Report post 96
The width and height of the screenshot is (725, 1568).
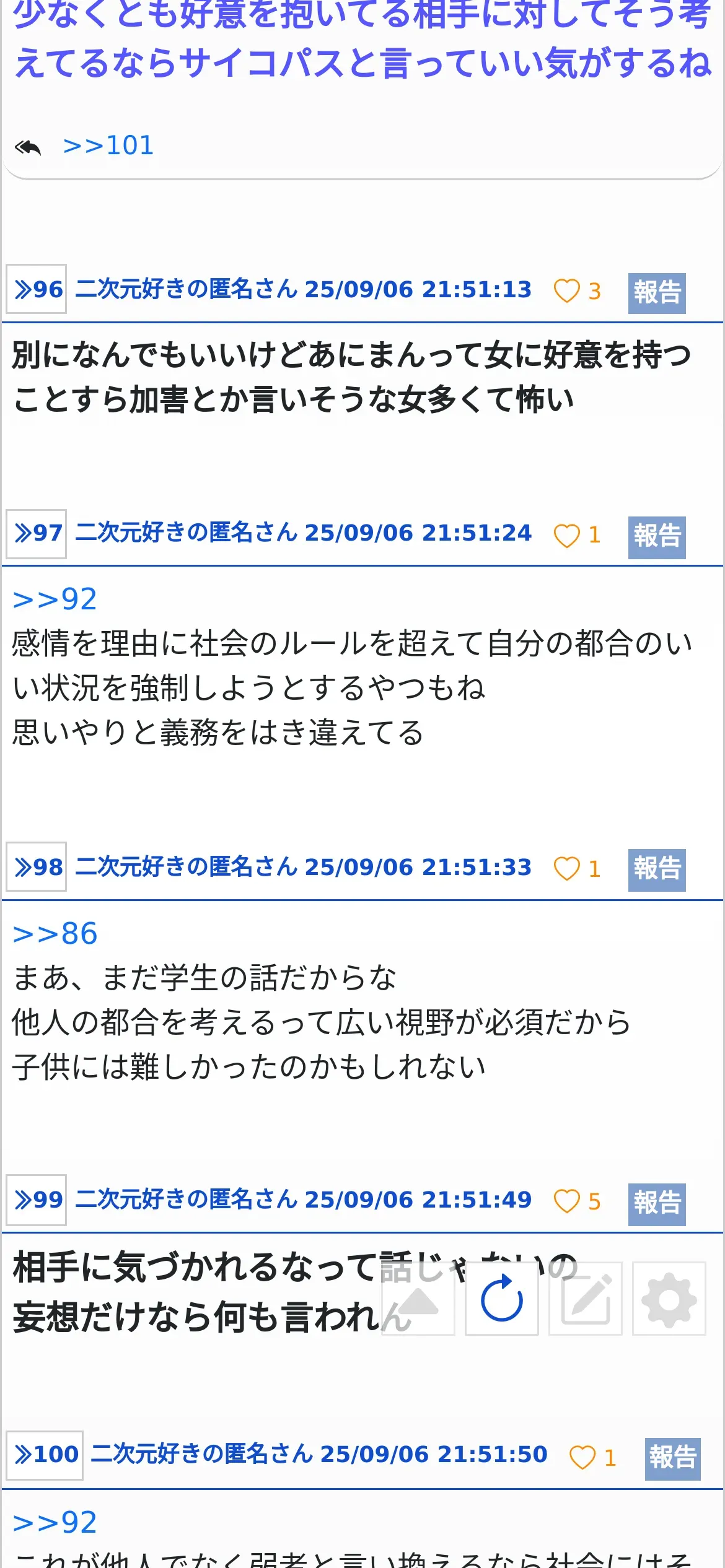[x=657, y=293]
